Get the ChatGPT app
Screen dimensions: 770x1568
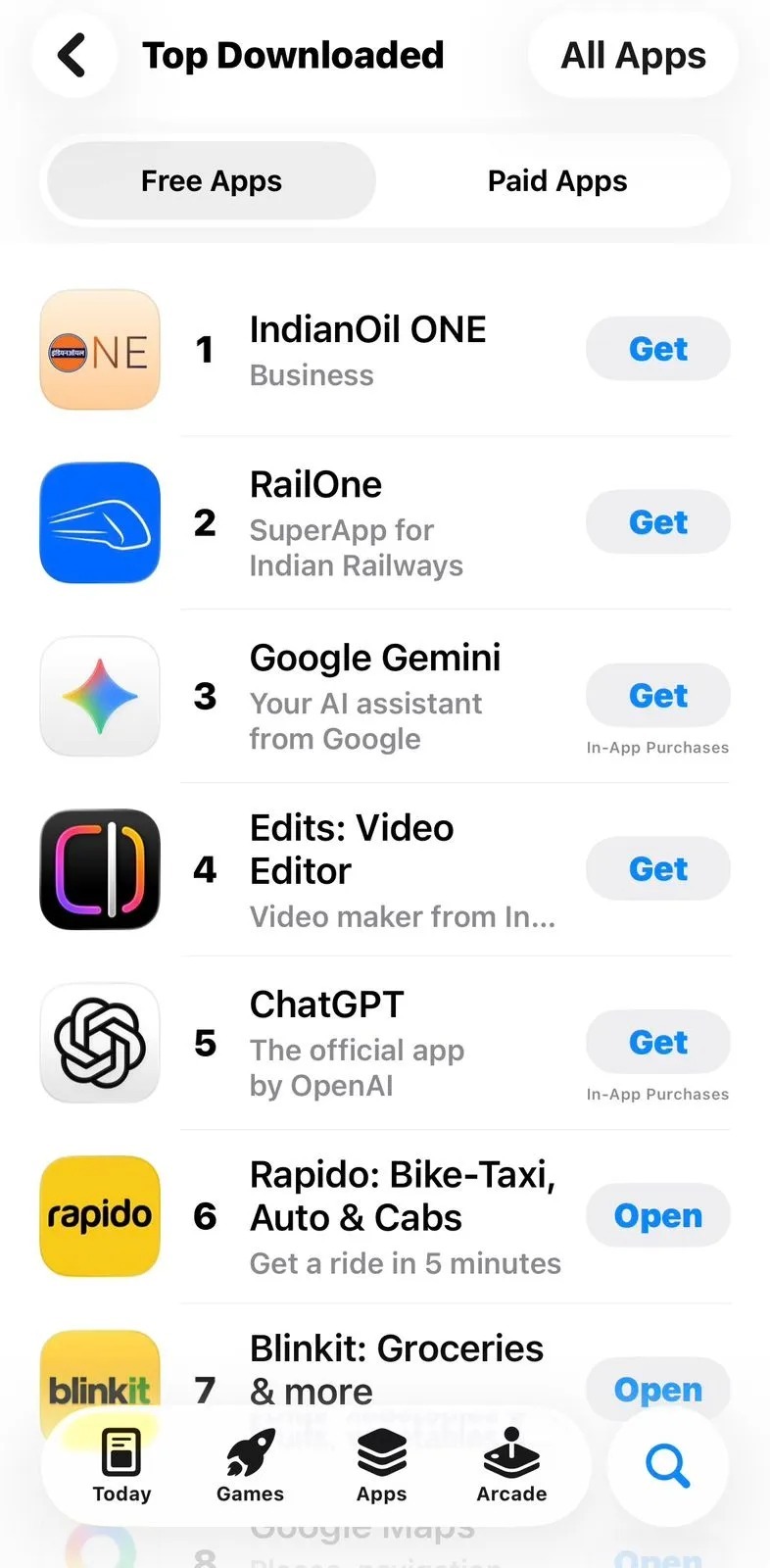click(657, 1043)
